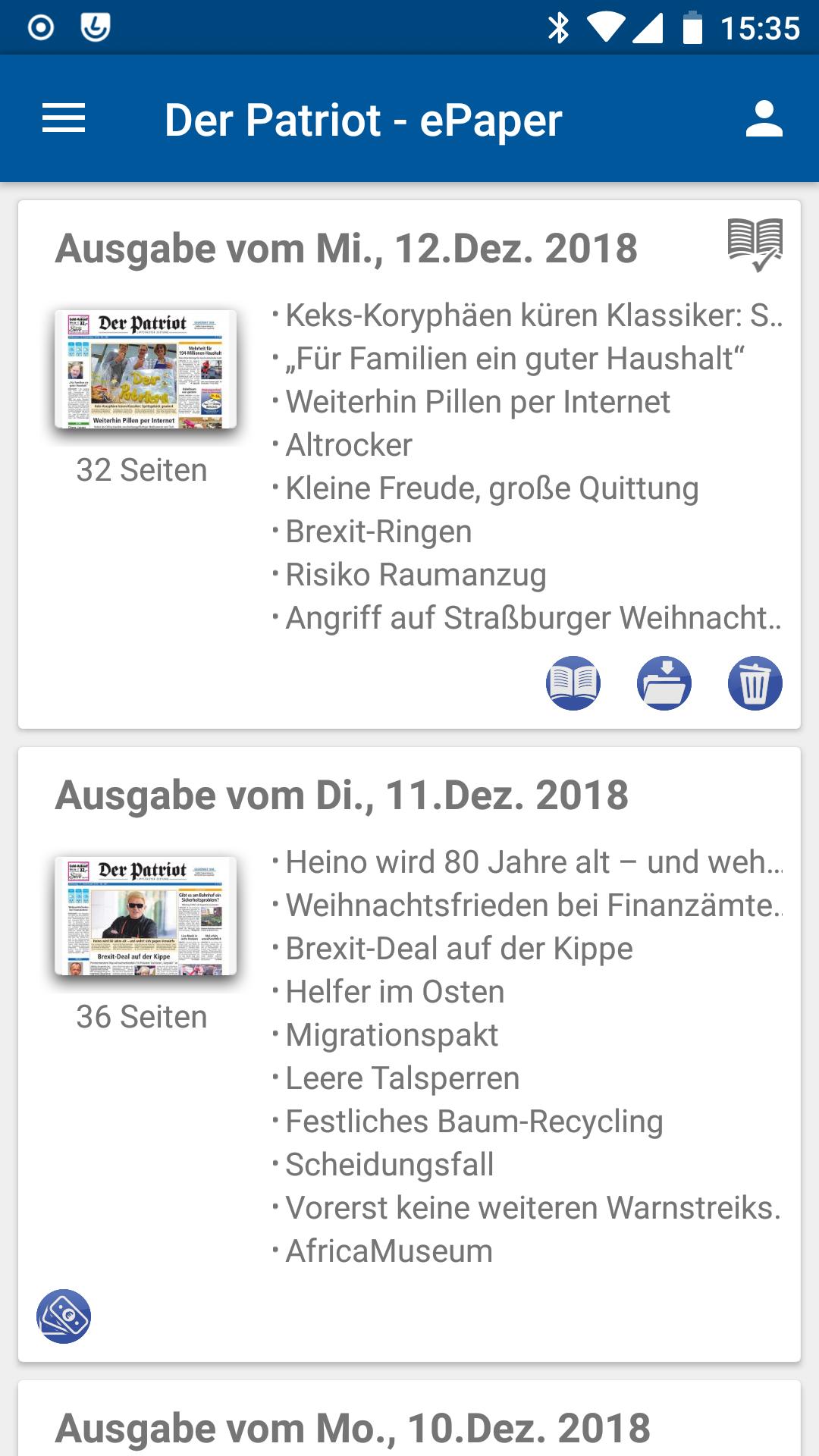Tap the Dec 11 newspaper cover thumbnail
The width and height of the screenshot is (819, 1456).
pos(146,915)
